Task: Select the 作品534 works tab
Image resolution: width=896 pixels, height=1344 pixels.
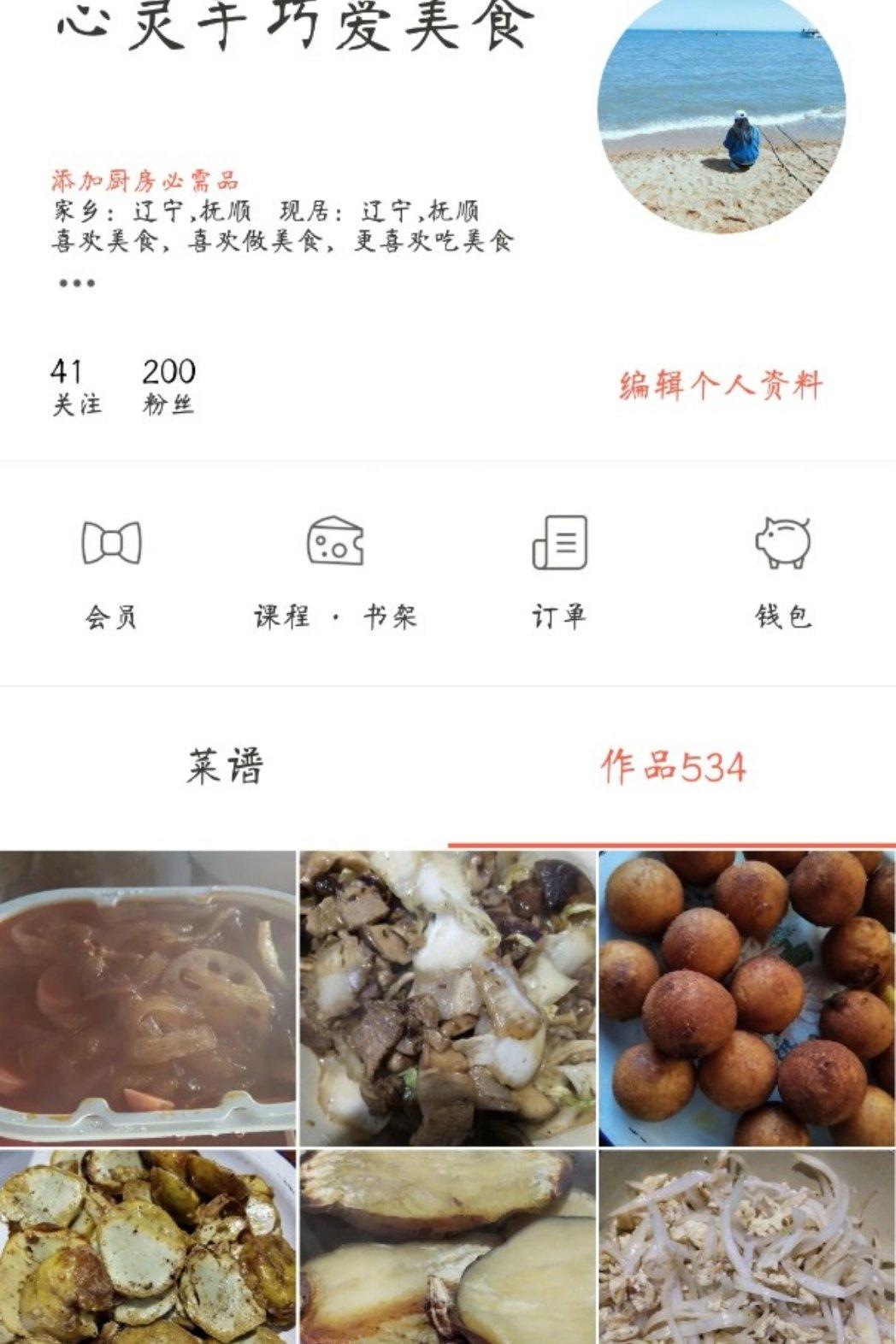Action: (x=673, y=766)
